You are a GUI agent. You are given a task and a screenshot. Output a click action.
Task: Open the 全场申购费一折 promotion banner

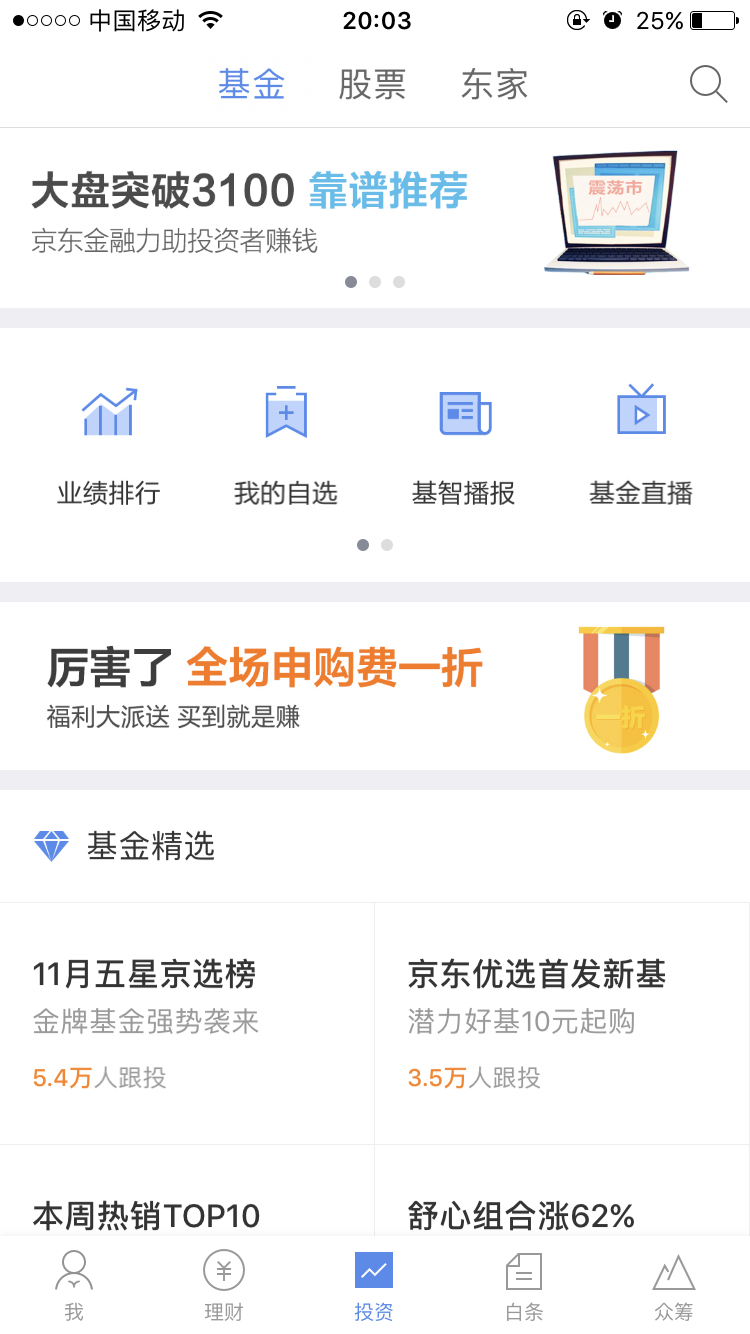point(375,686)
